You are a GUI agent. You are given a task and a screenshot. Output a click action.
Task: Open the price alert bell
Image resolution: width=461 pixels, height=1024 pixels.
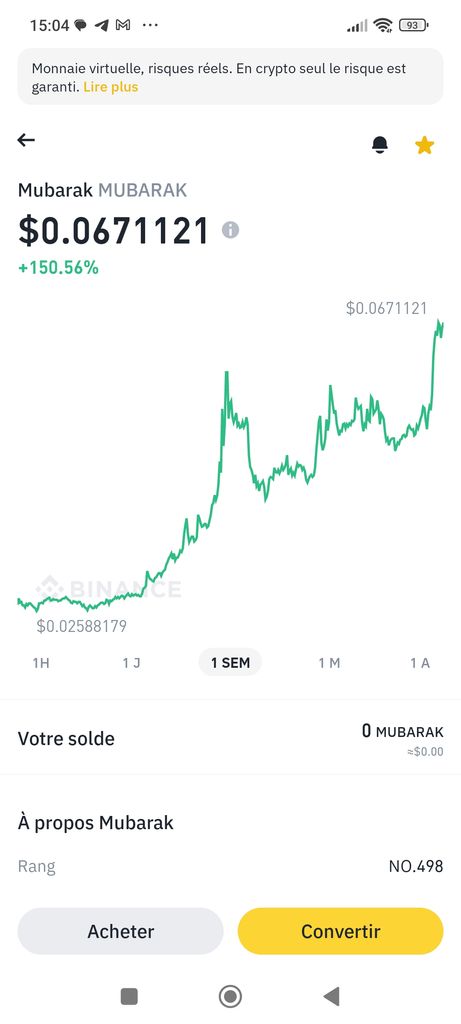click(x=380, y=144)
